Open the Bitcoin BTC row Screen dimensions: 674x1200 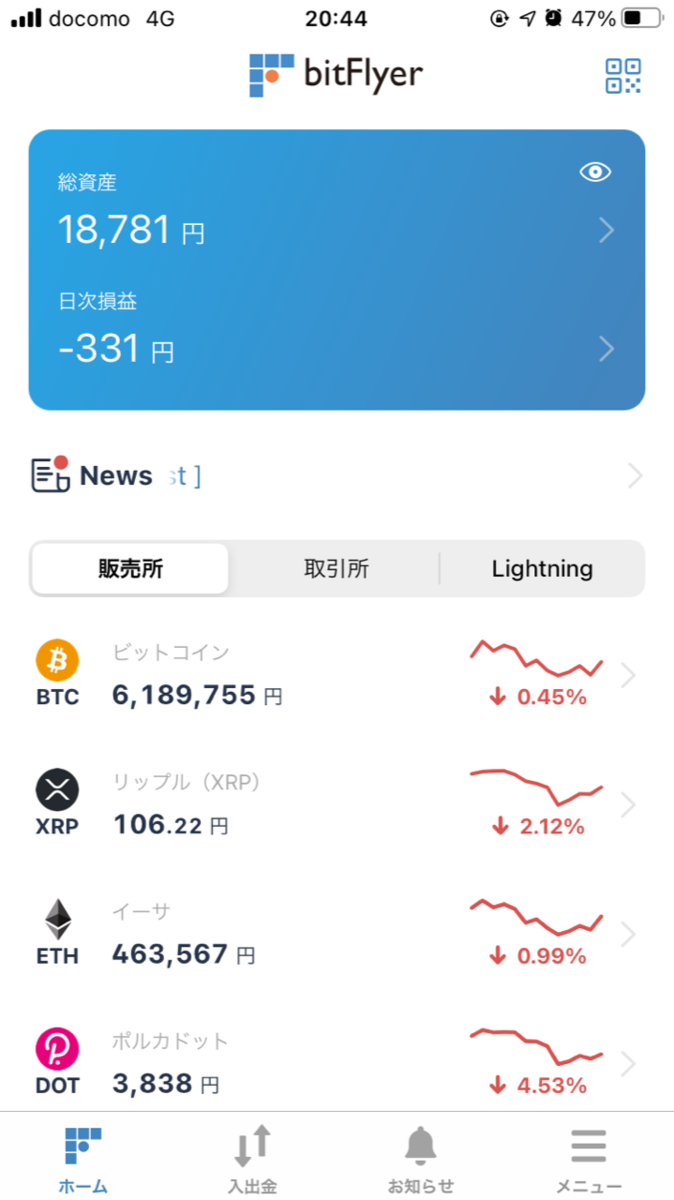pyautogui.click(x=336, y=676)
